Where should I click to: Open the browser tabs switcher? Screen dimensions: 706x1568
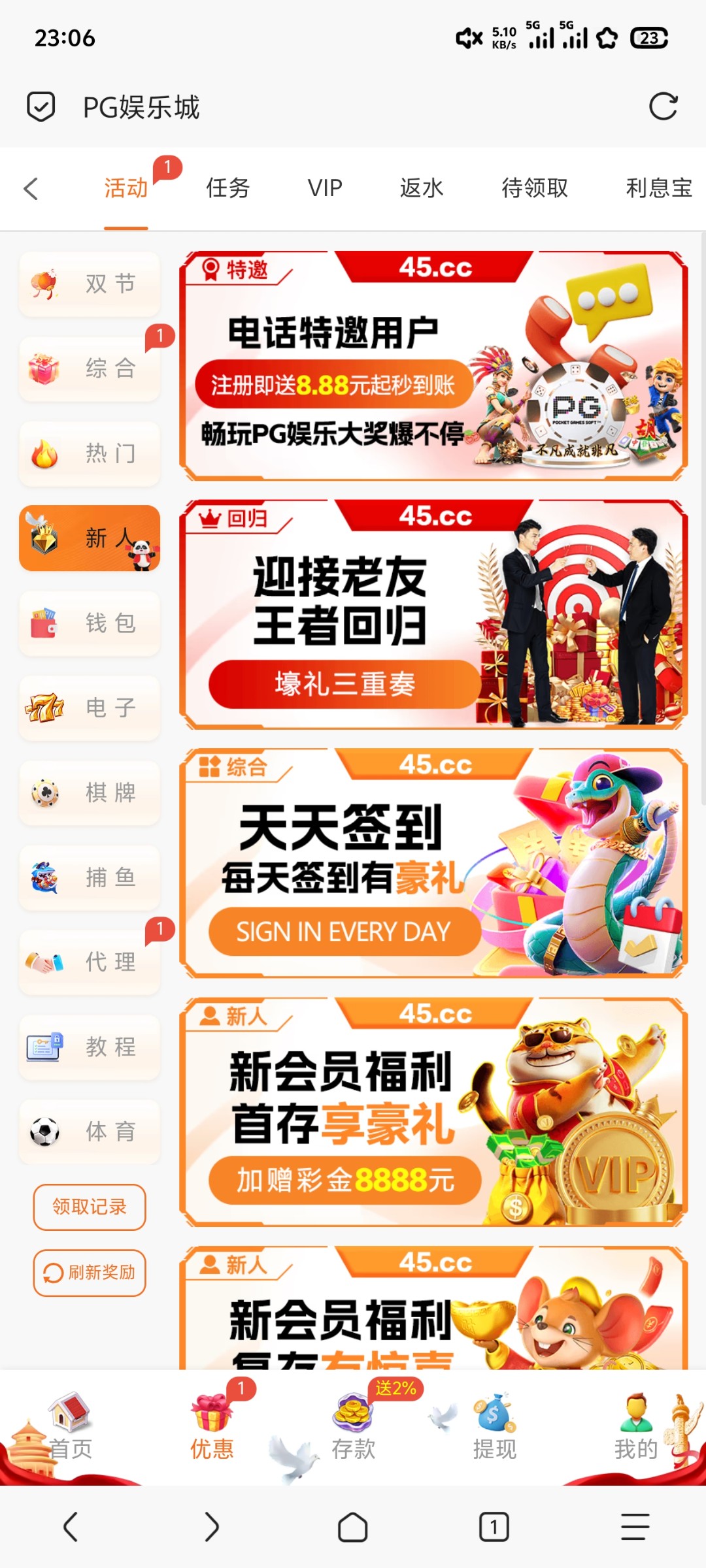(494, 1527)
